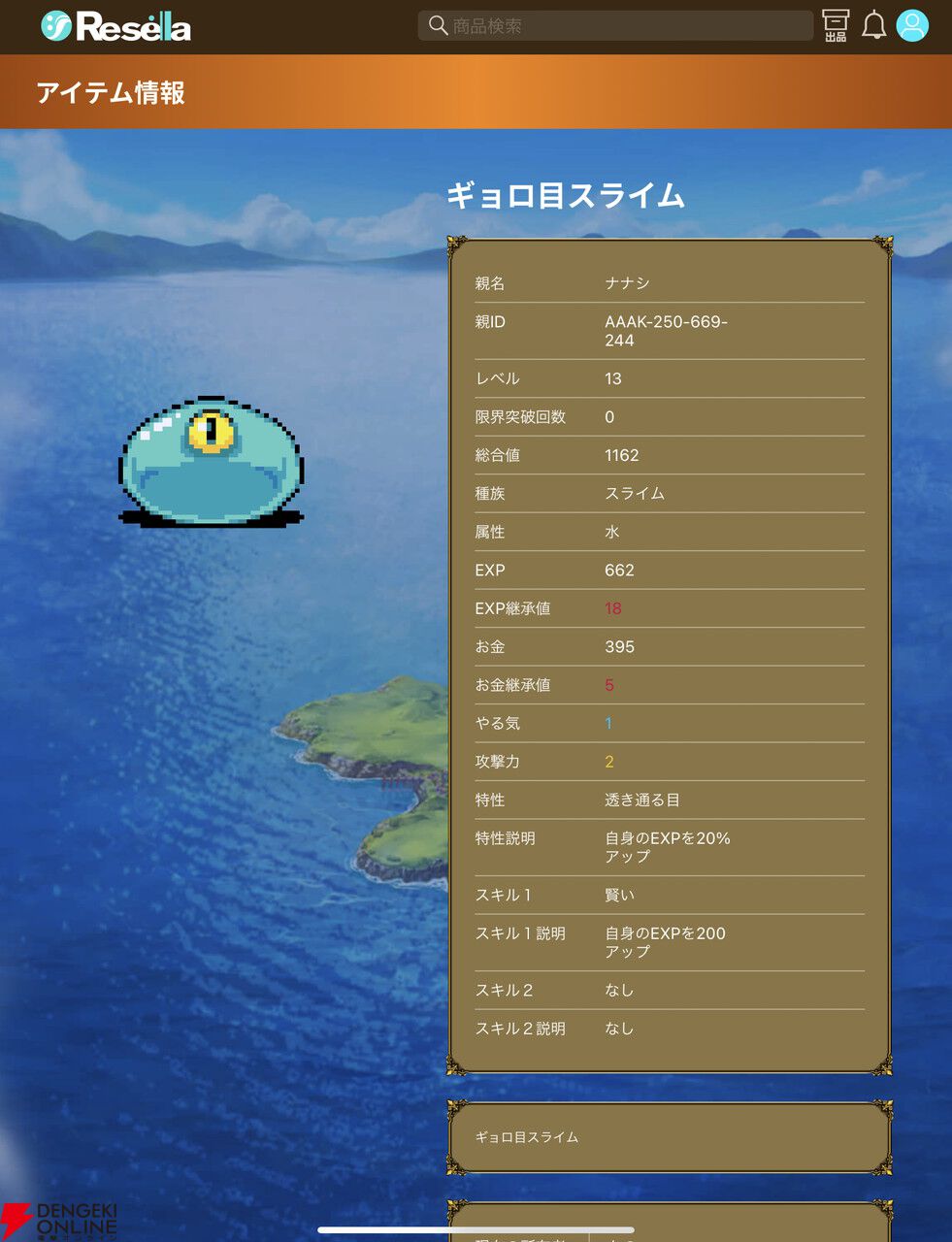952x1242 pixels.
Task: Open the user profile icon
Action: pos(912,25)
